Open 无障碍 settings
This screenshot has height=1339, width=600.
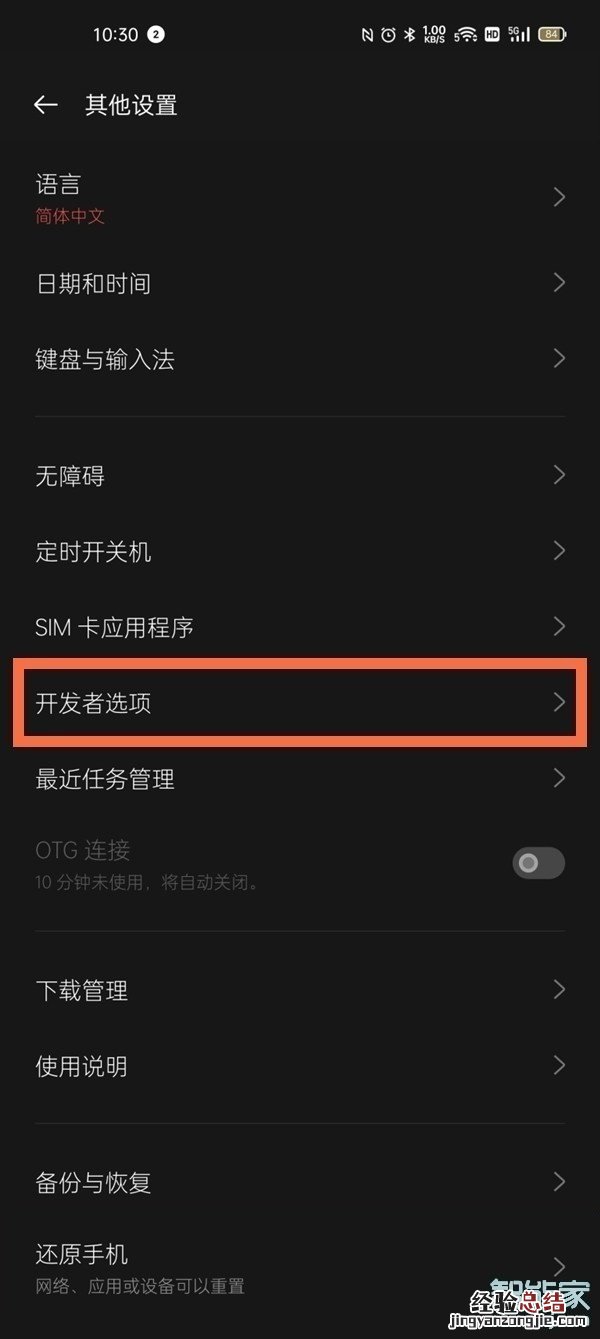[300, 476]
